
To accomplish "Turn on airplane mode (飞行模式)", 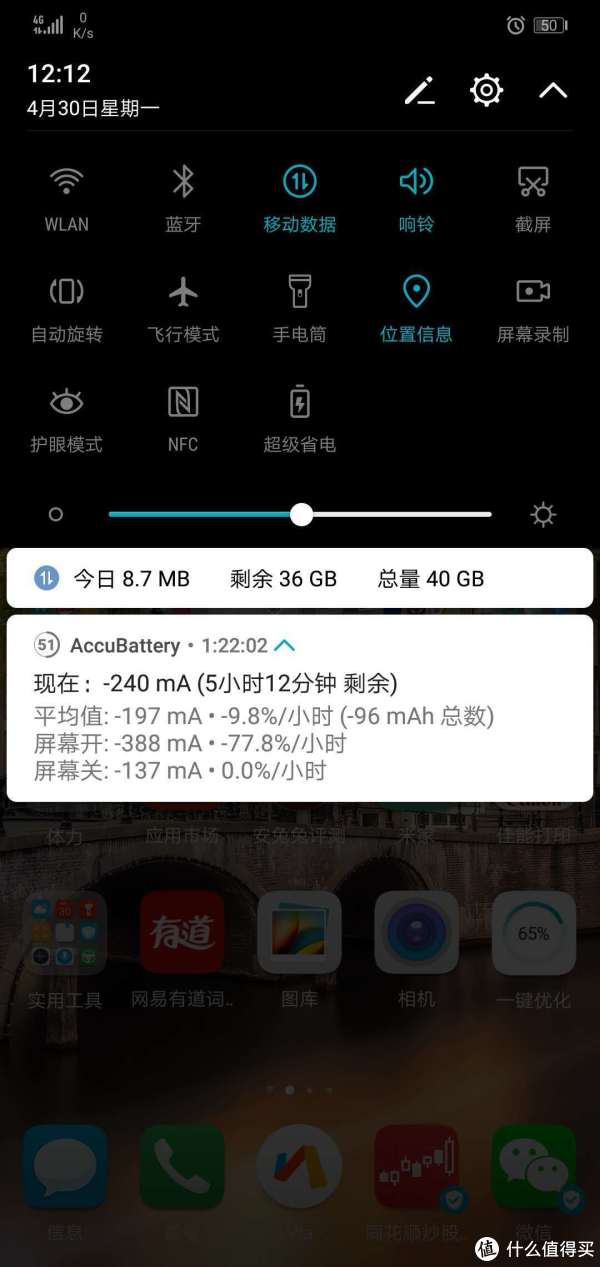I will [183, 308].
